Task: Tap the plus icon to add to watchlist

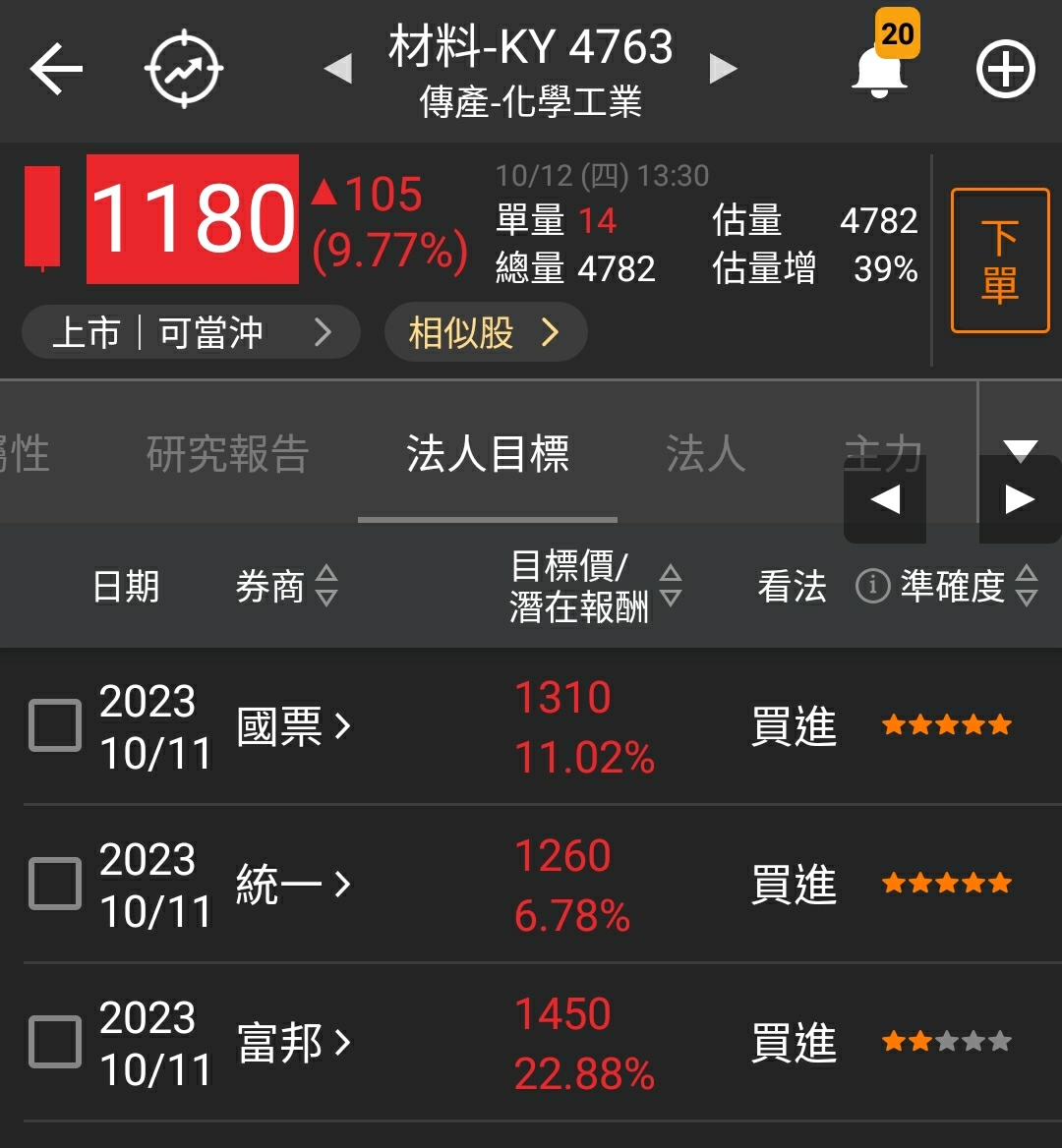Action: (x=1005, y=69)
